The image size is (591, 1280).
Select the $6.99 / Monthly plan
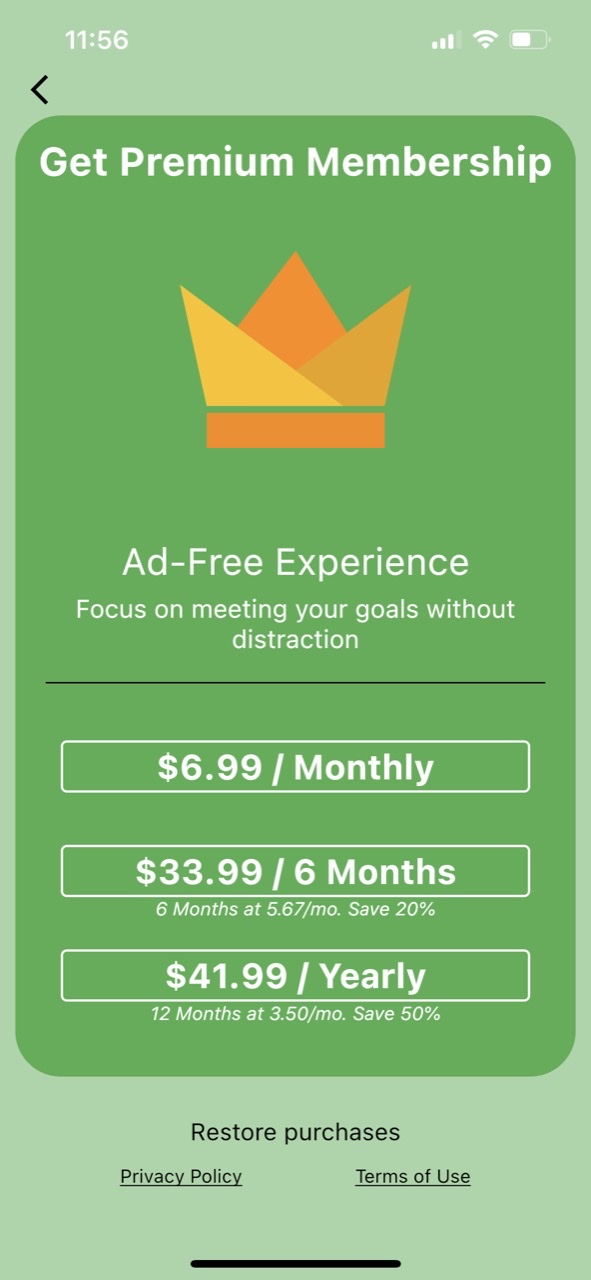[295, 767]
